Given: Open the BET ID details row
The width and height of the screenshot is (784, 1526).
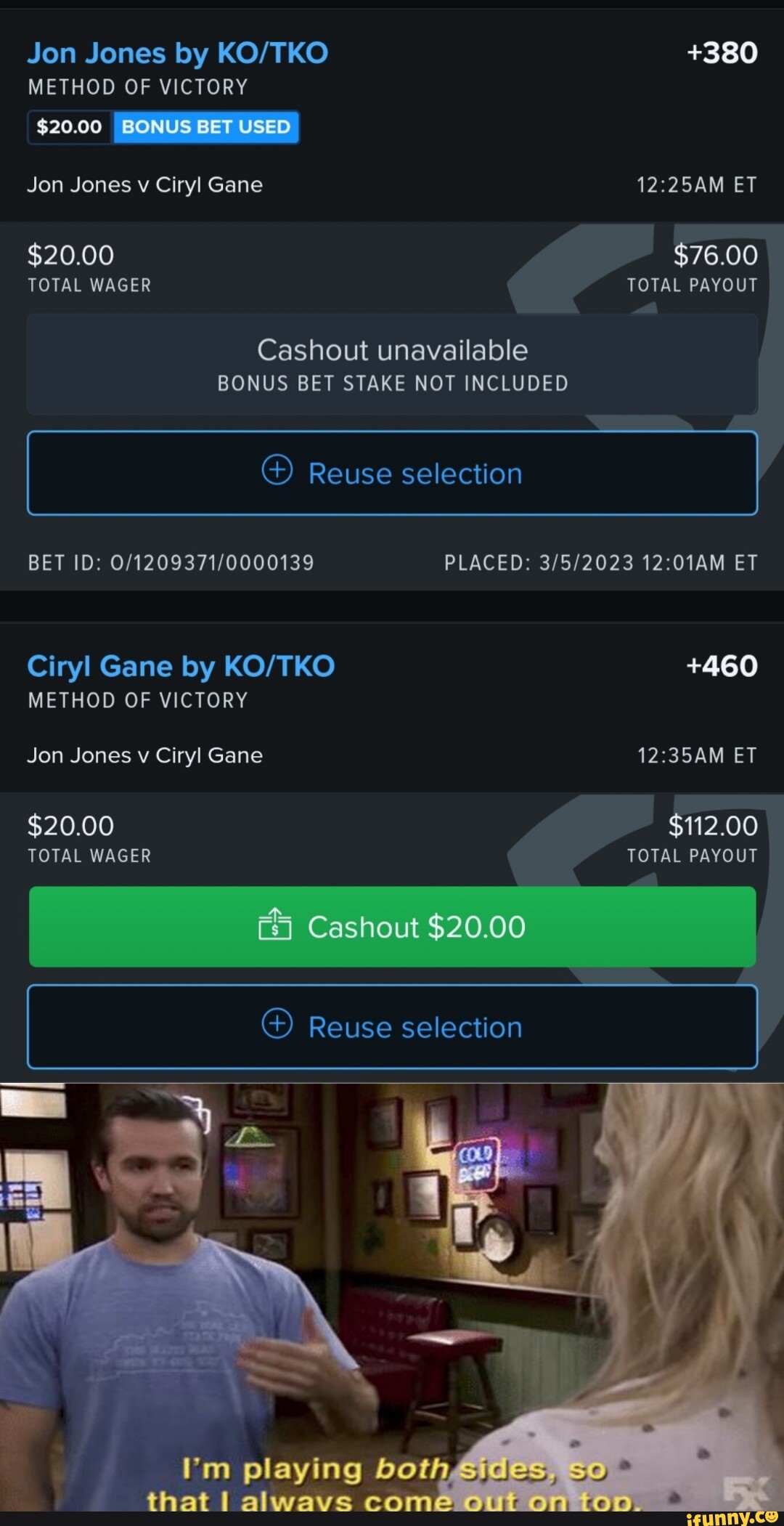Looking at the screenshot, I should 171,562.
